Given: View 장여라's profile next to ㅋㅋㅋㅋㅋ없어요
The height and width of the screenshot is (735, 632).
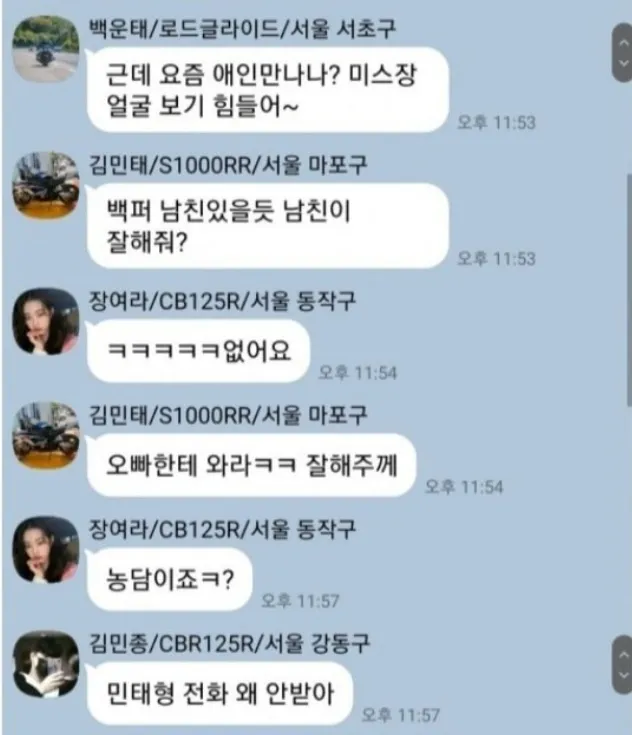Looking at the screenshot, I should [x=45, y=324].
